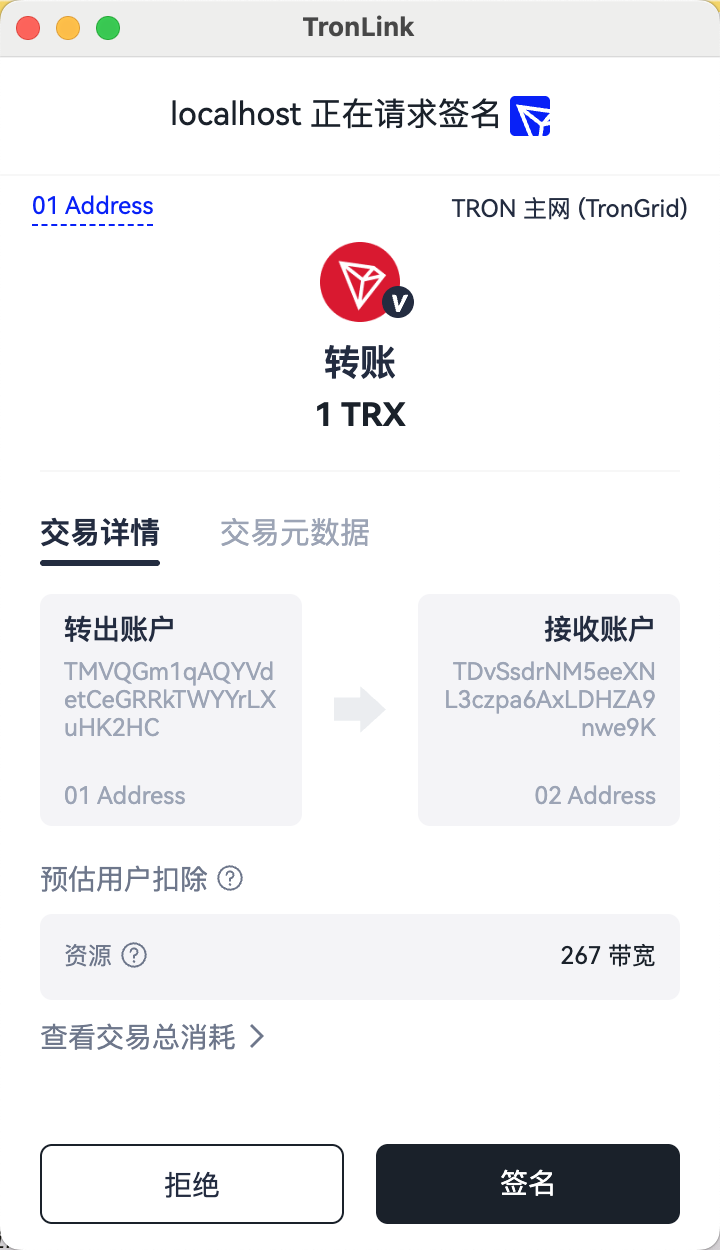Image resolution: width=720 pixels, height=1250 pixels.
Task: Tap the help icon next to 预估用户扣除
Action: pyautogui.click(x=231, y=879)
